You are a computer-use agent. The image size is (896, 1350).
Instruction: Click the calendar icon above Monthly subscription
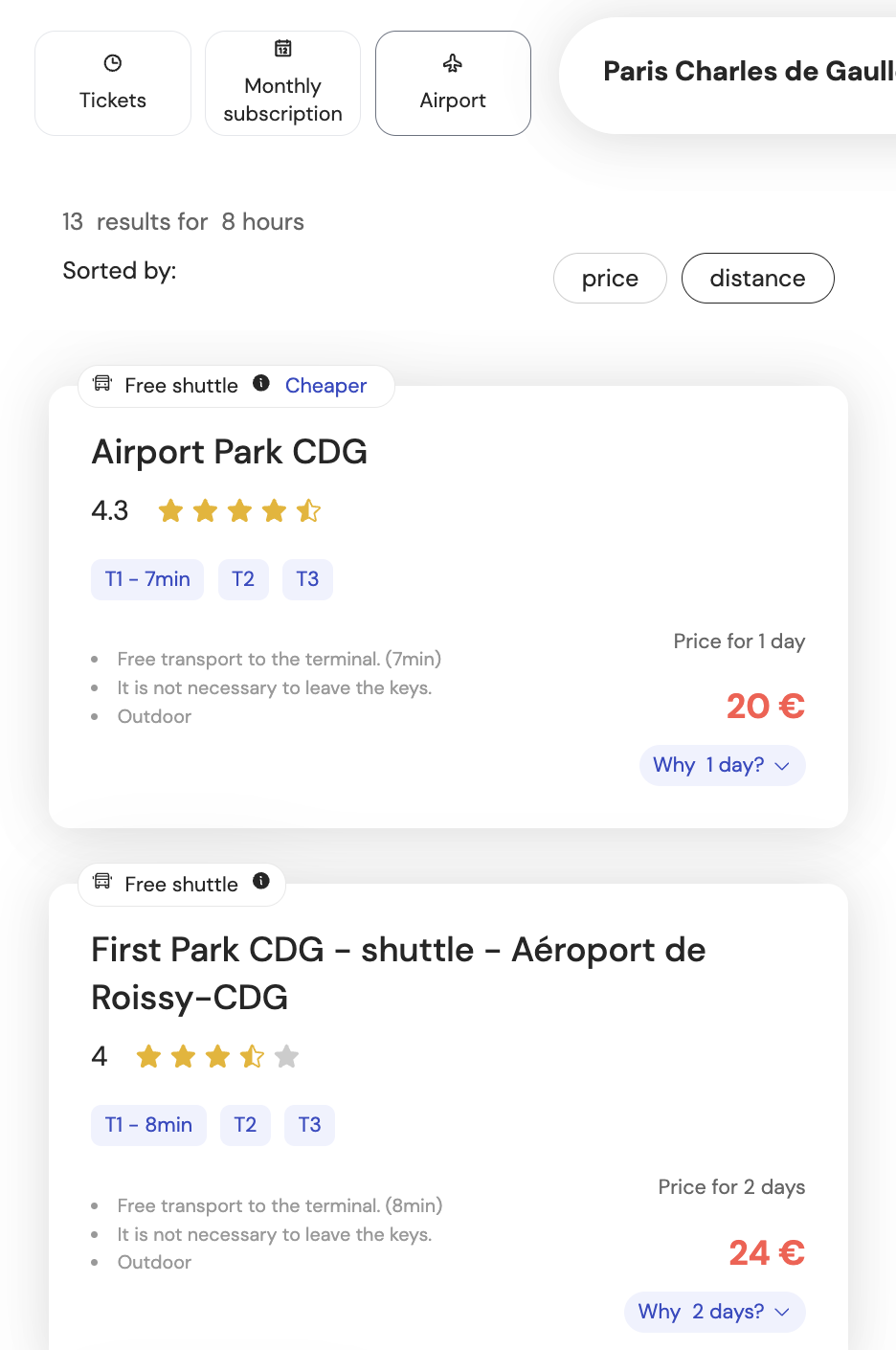[x=282, y=48]
